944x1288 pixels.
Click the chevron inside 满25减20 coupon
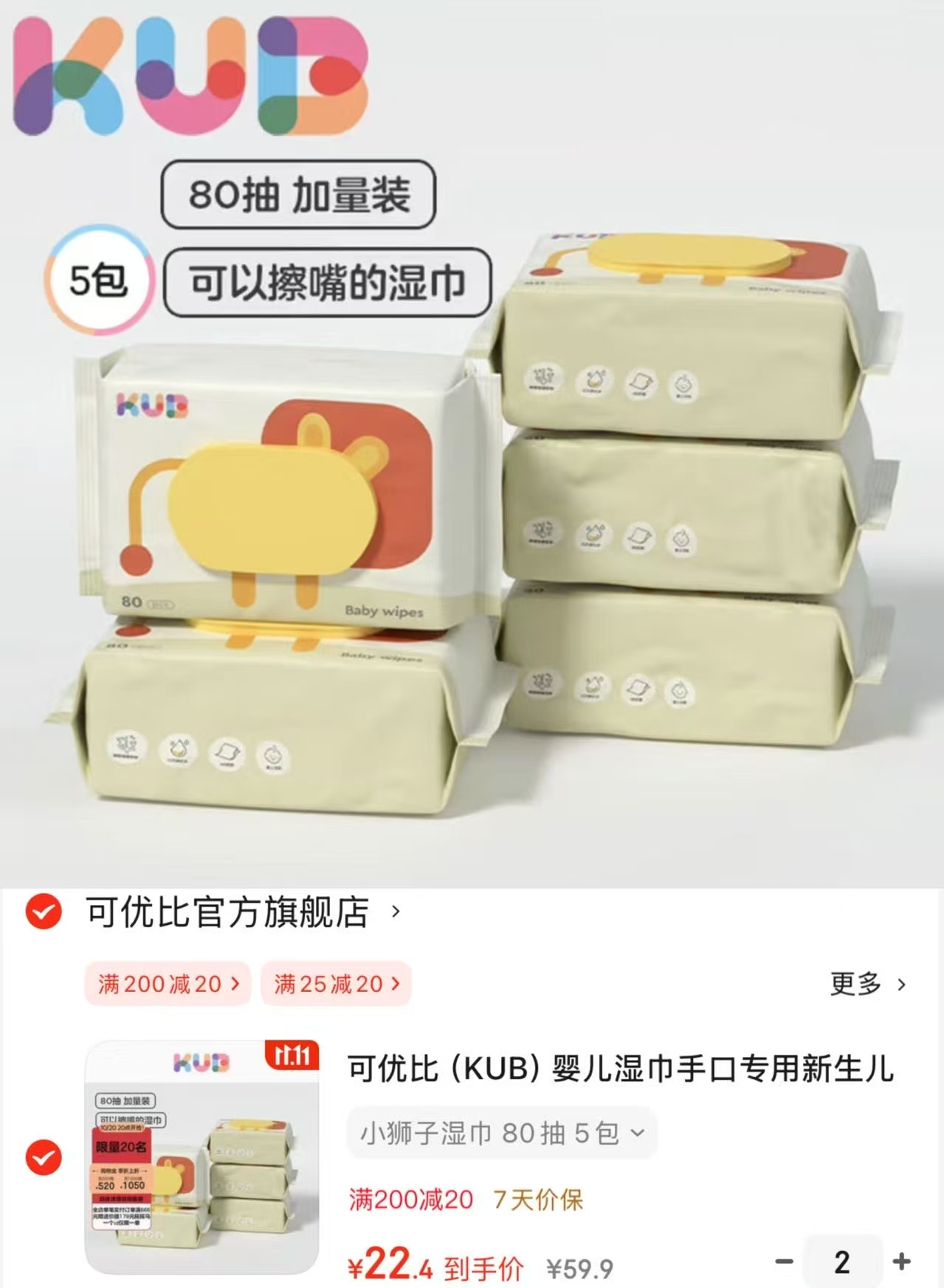point(396,984)
